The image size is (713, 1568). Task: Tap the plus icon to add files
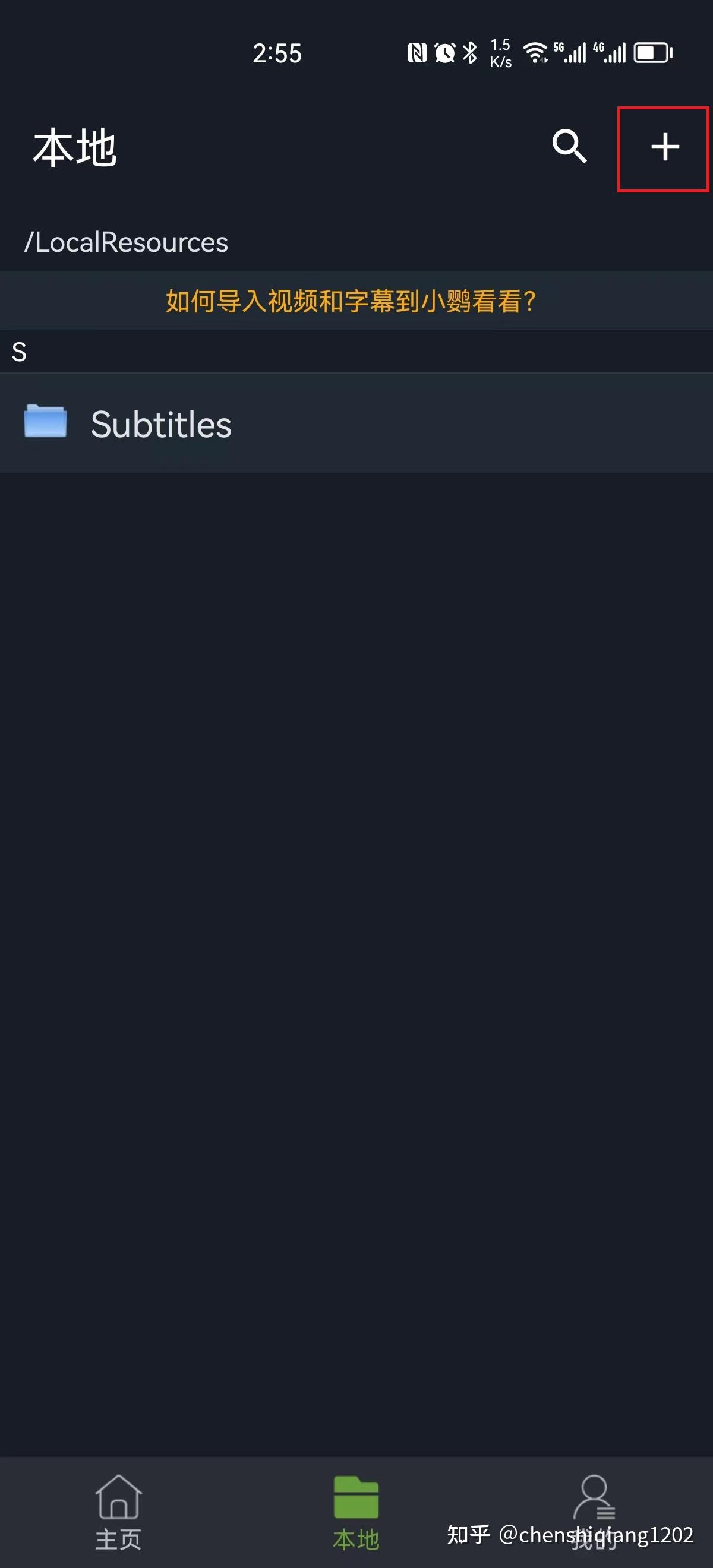click(x=664, y=148)
